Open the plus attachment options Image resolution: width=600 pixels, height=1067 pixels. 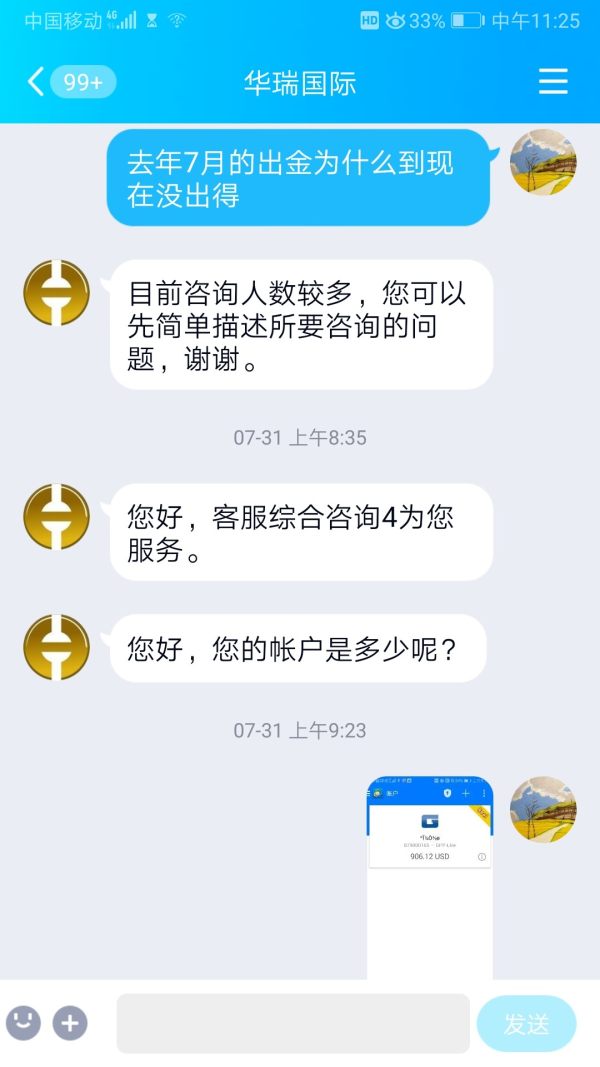click(x=70, y=1023)
